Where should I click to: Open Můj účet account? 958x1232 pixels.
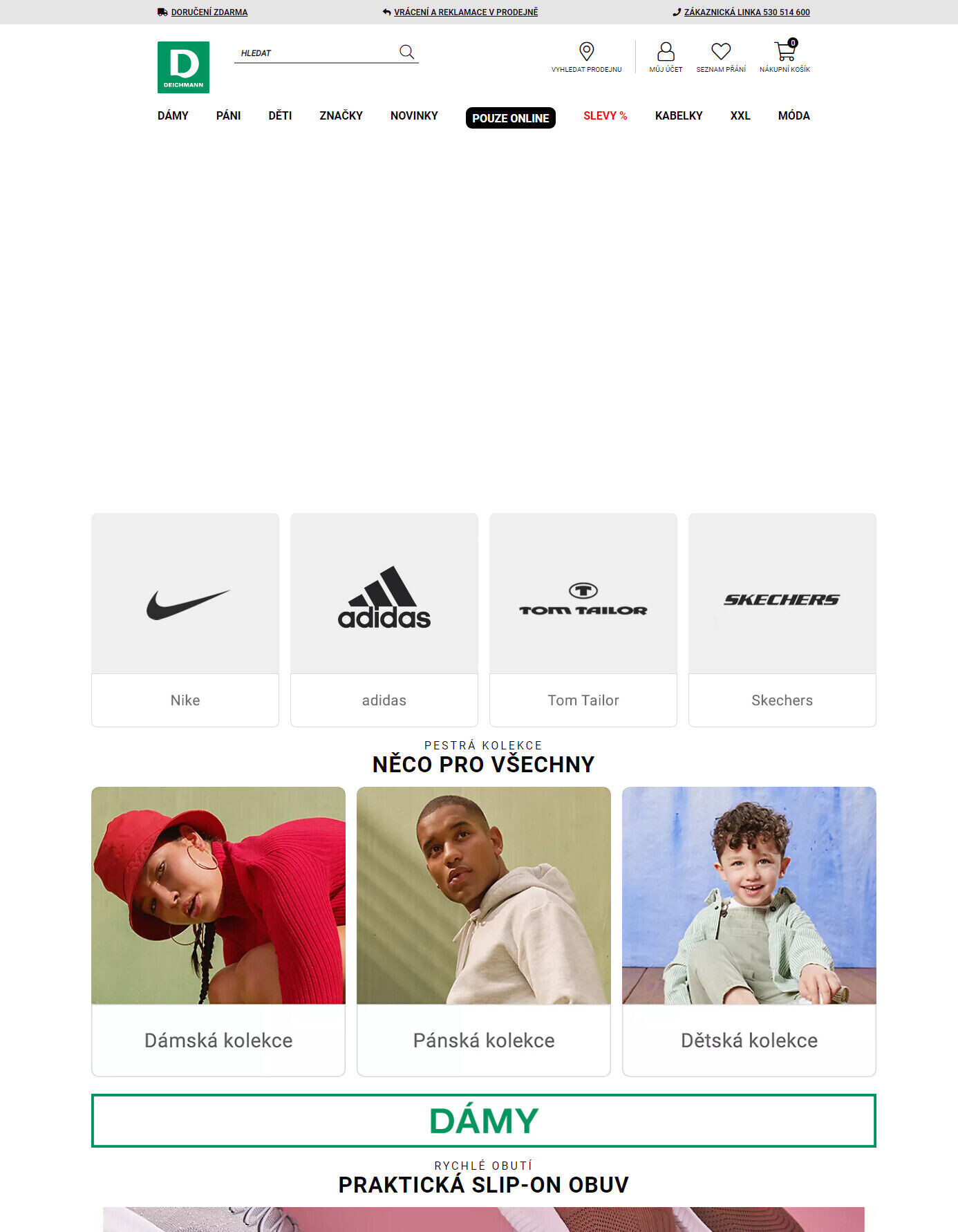pyautogui.click(x=666, y=57)
